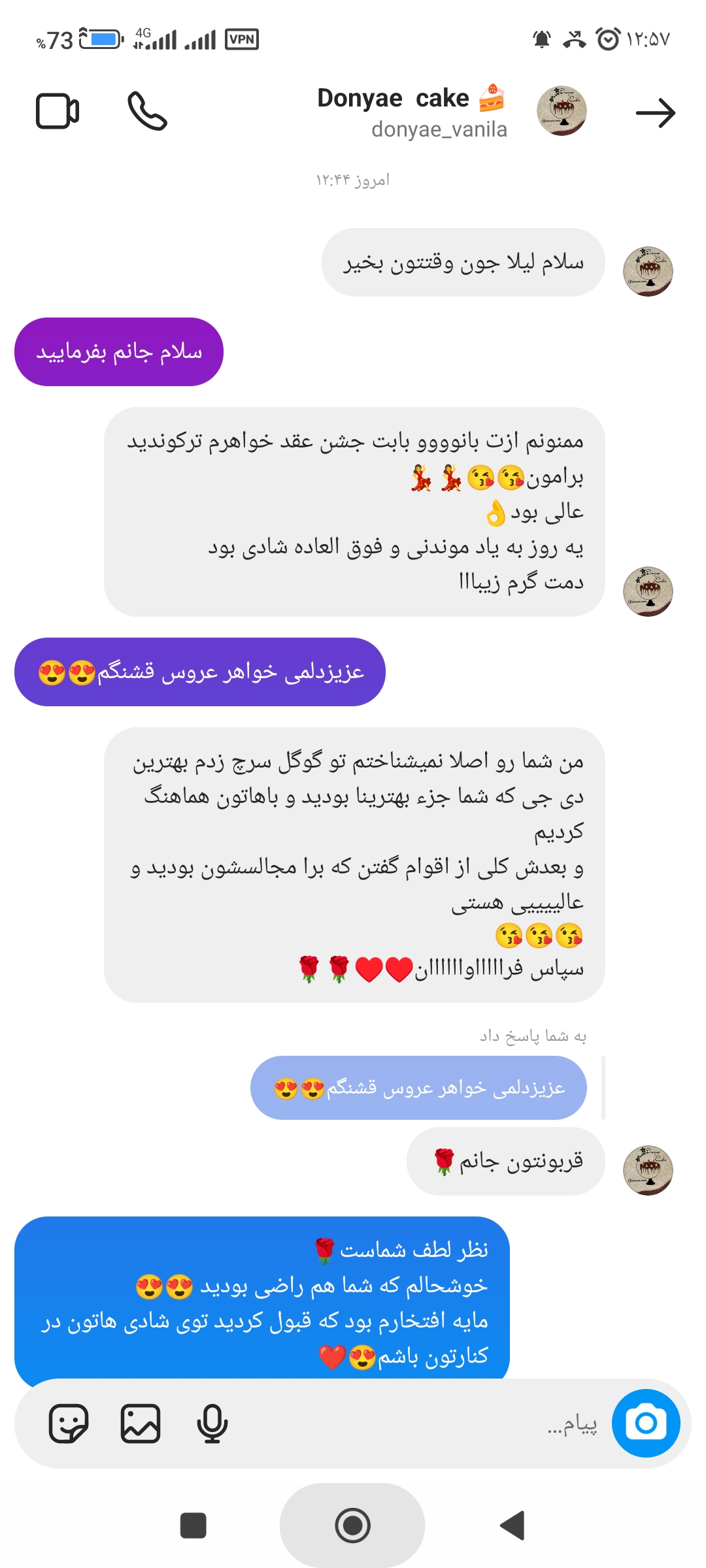Tap the avatar beside قربونتون جانم message
The height and width of the screenshot is (1568, 706).
[x=648, y=1169]
